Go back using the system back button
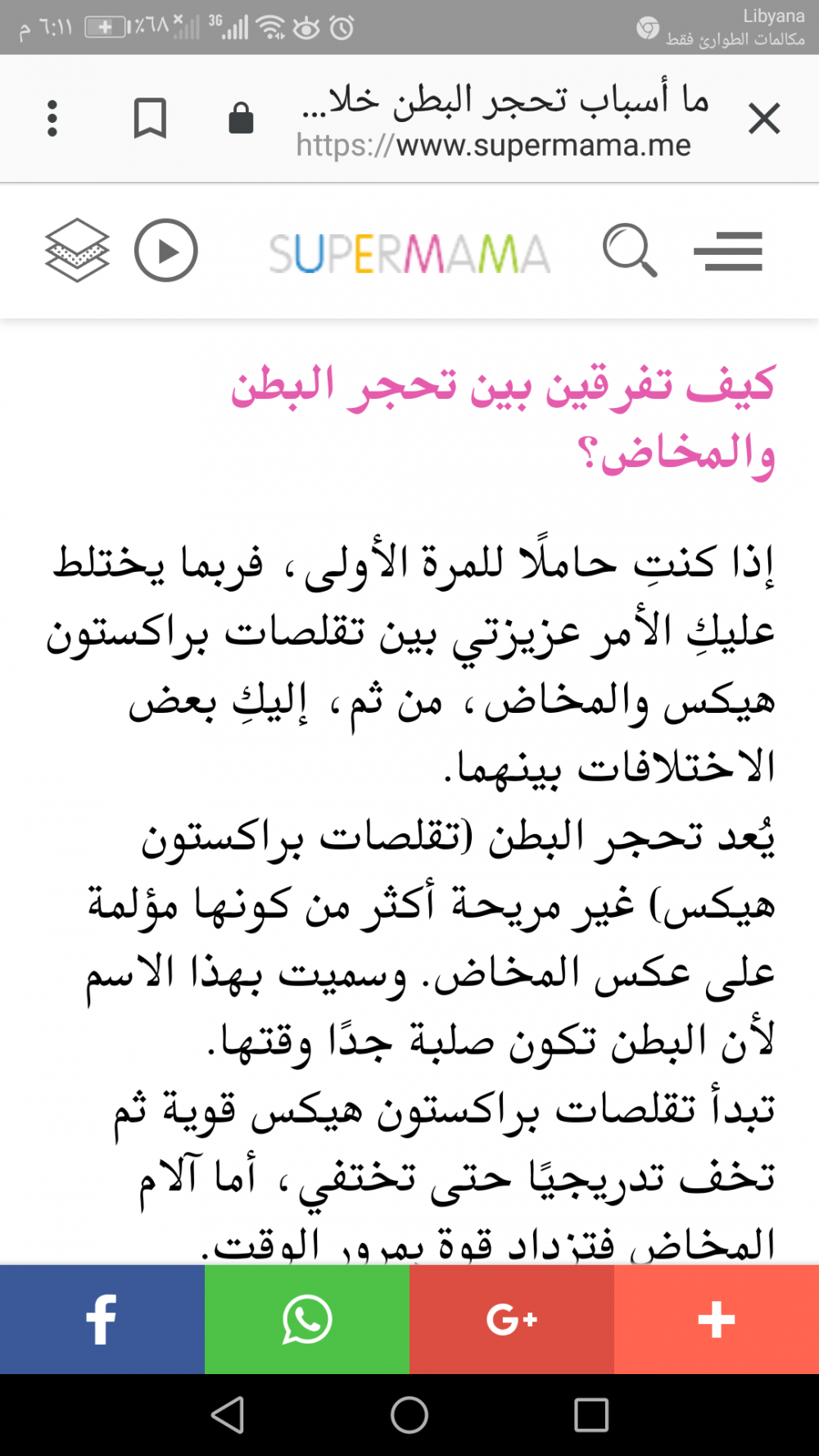This screenshot has width=819, height=1456. click(228, 1415)
